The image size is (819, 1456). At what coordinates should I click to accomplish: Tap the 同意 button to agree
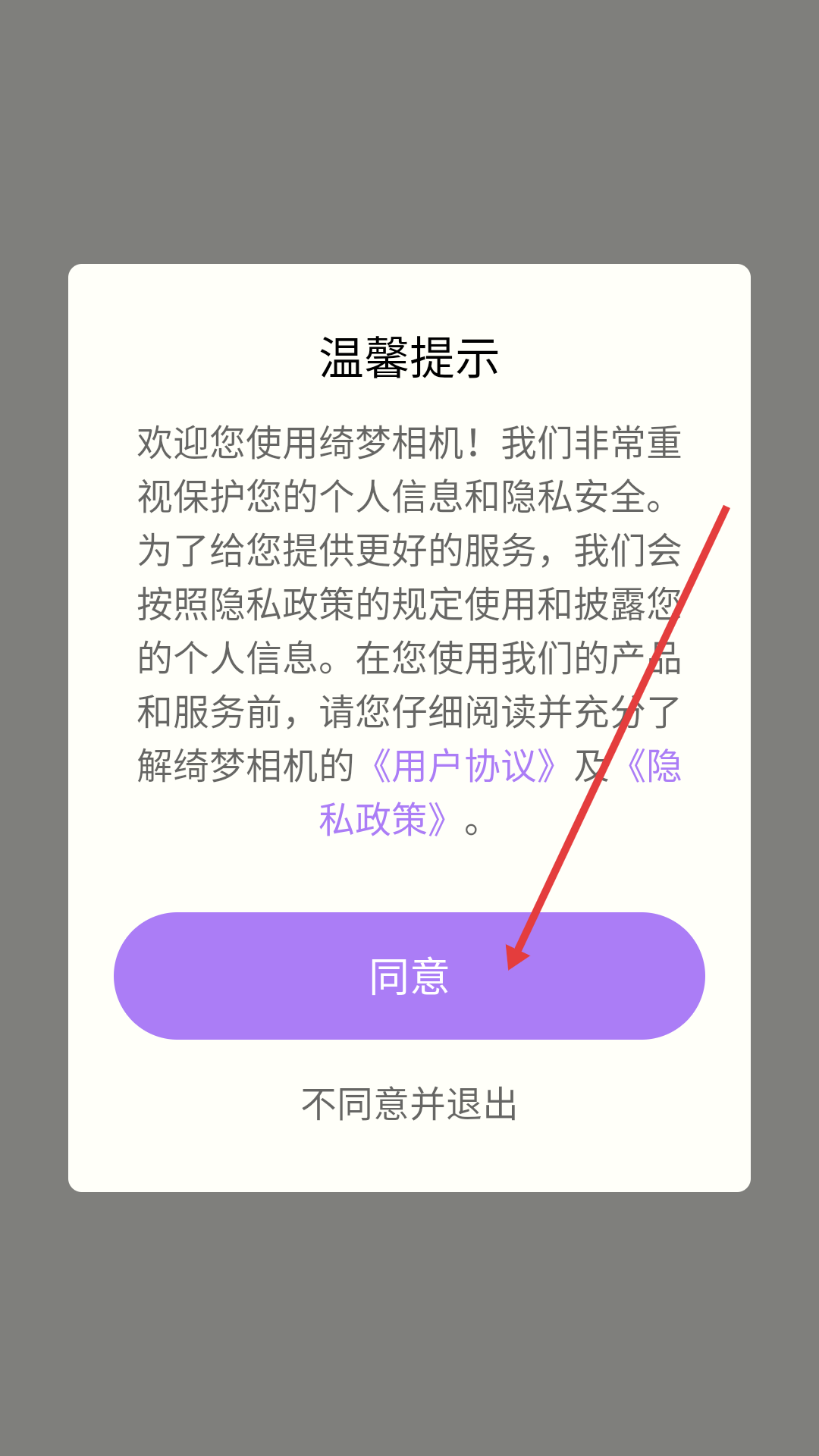pos(409,976)
